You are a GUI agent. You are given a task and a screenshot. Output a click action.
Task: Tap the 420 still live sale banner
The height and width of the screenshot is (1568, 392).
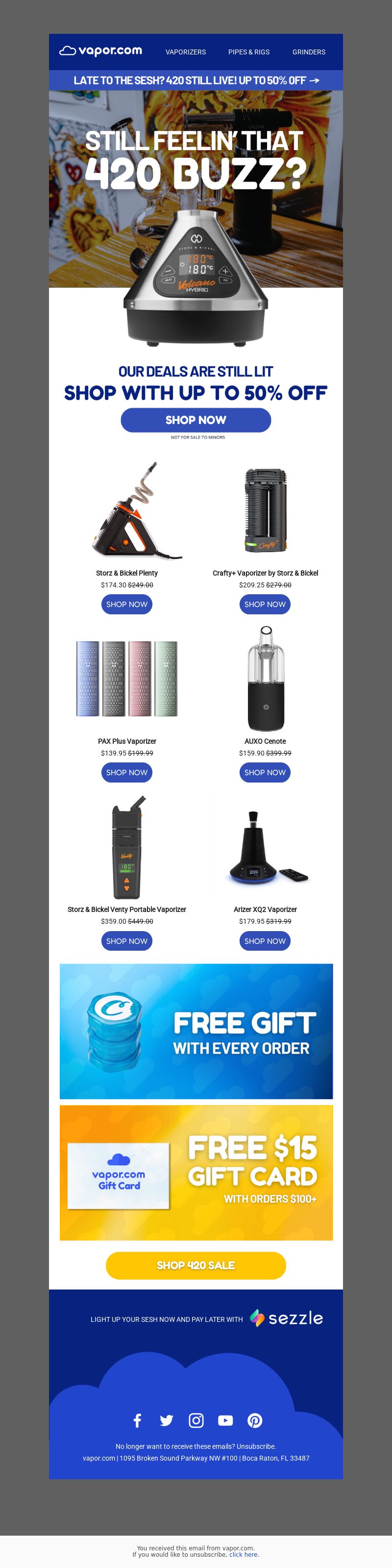pyautogui.click(x=196, y=80)
